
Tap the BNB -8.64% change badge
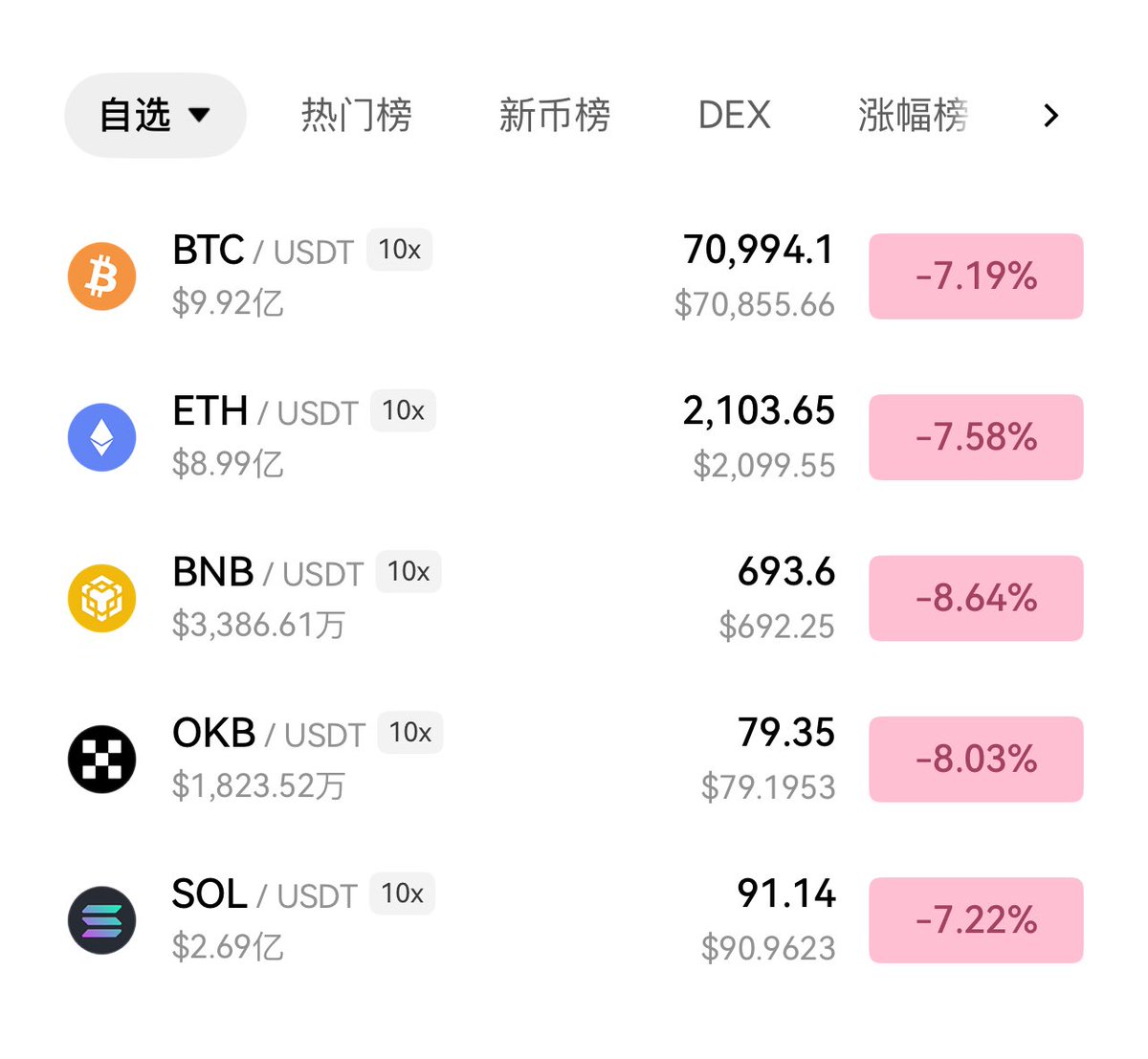point(976,598)
